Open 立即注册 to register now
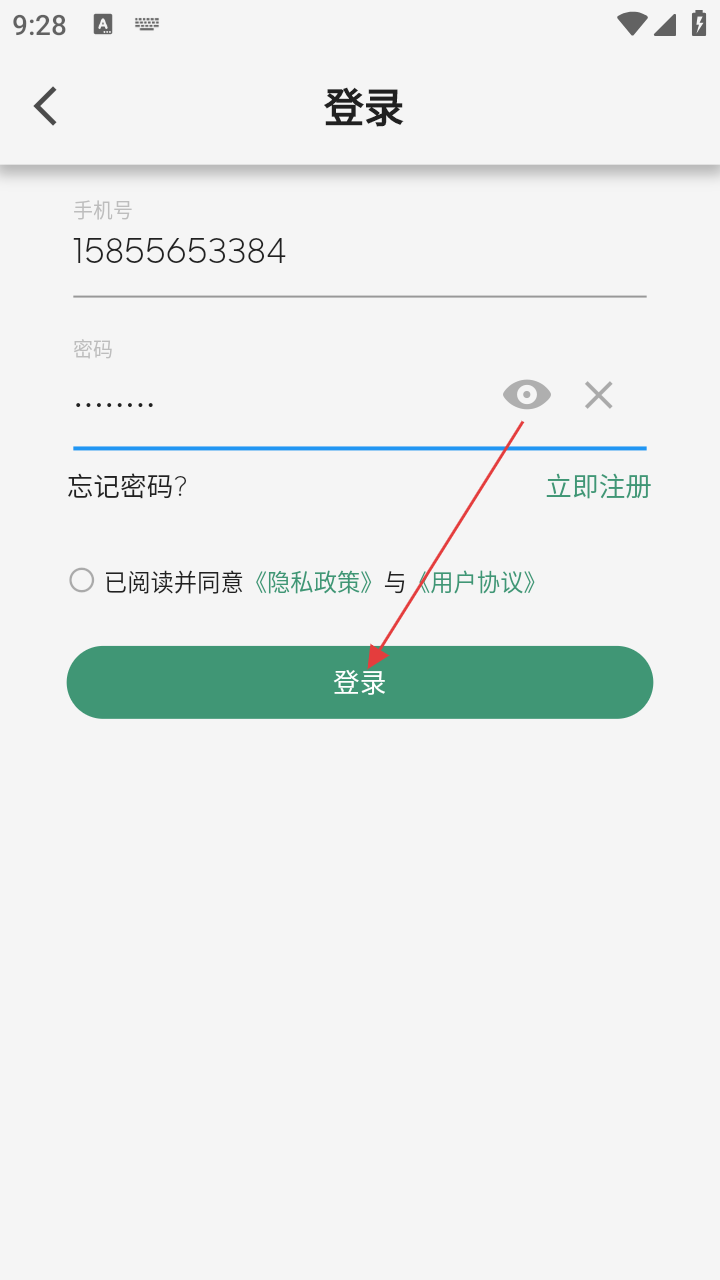720x1280 pixels. 598,487
